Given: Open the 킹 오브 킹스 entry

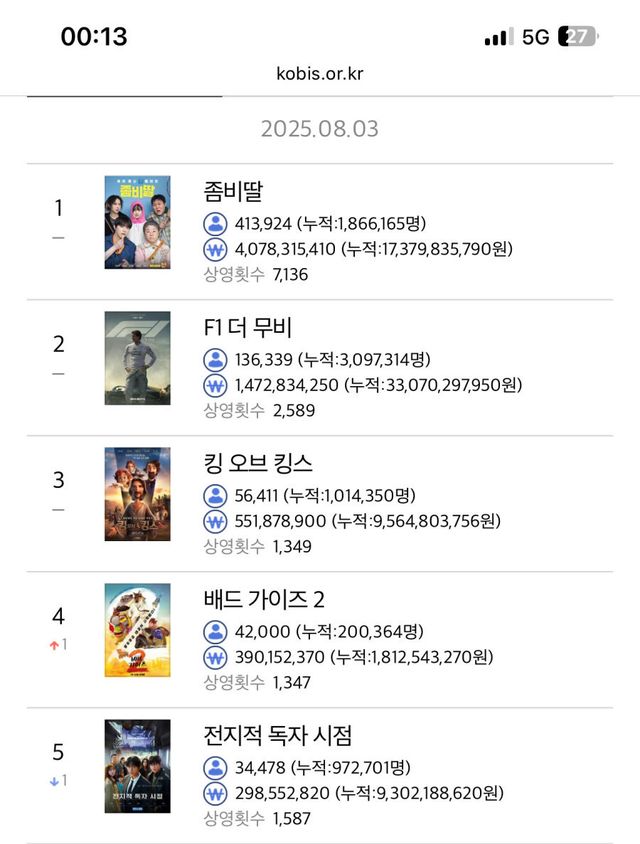Looking at the screenshot, I should 258,464.
